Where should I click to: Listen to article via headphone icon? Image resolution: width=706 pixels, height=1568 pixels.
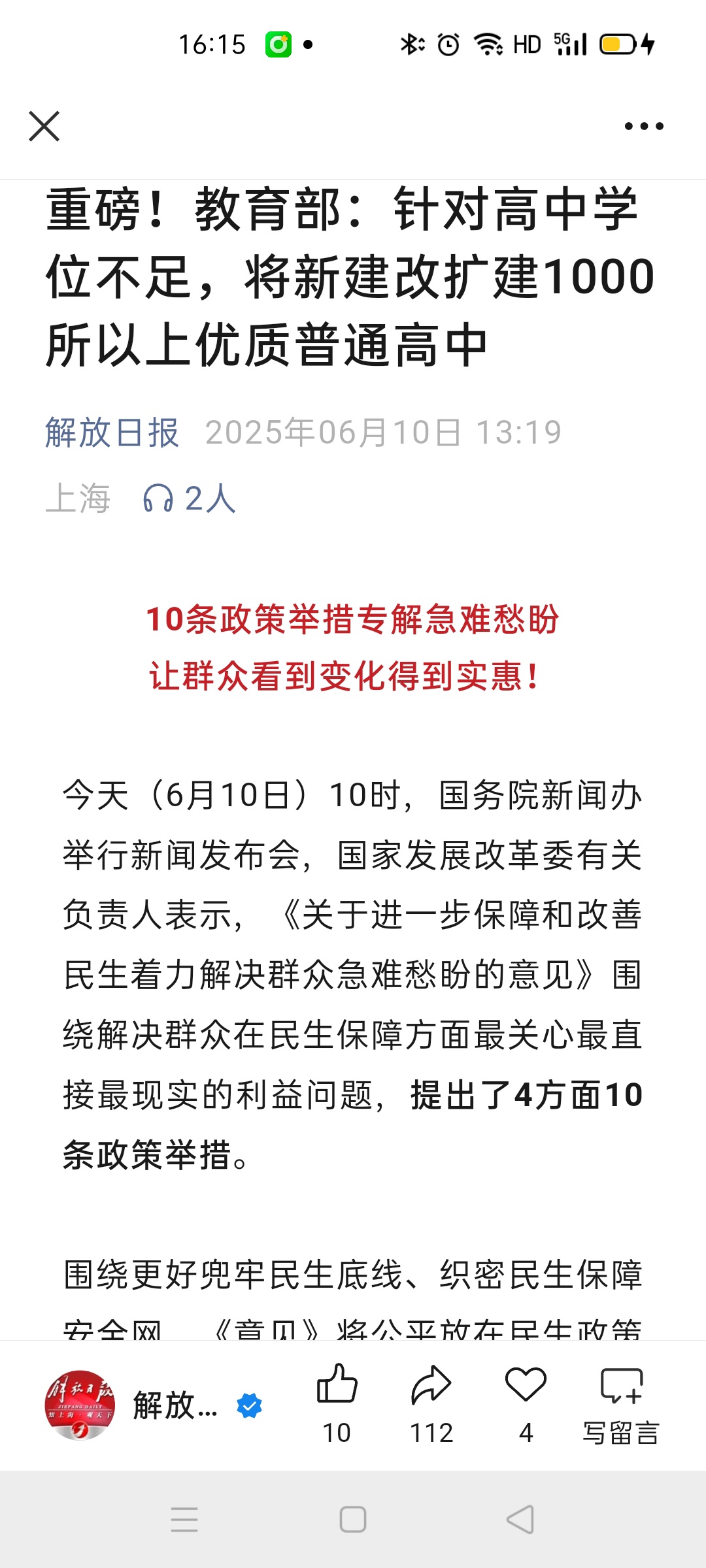158,499
